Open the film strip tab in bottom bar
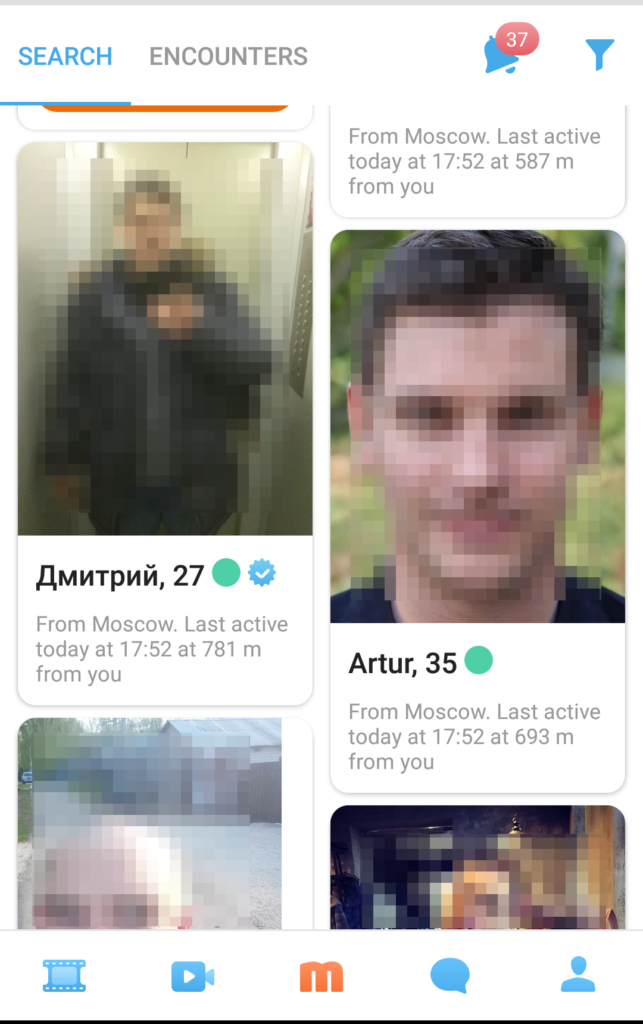 click(x=64, y=975)
